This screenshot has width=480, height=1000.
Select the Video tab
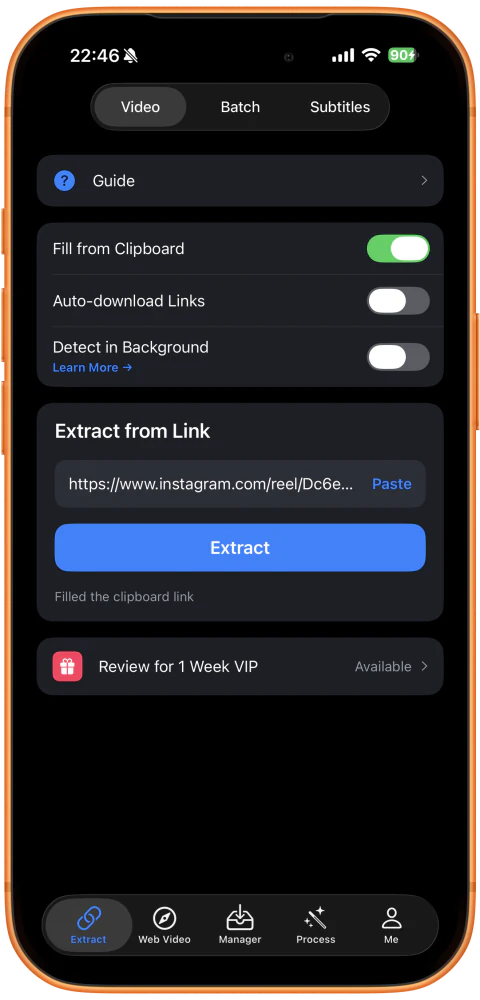140,107
